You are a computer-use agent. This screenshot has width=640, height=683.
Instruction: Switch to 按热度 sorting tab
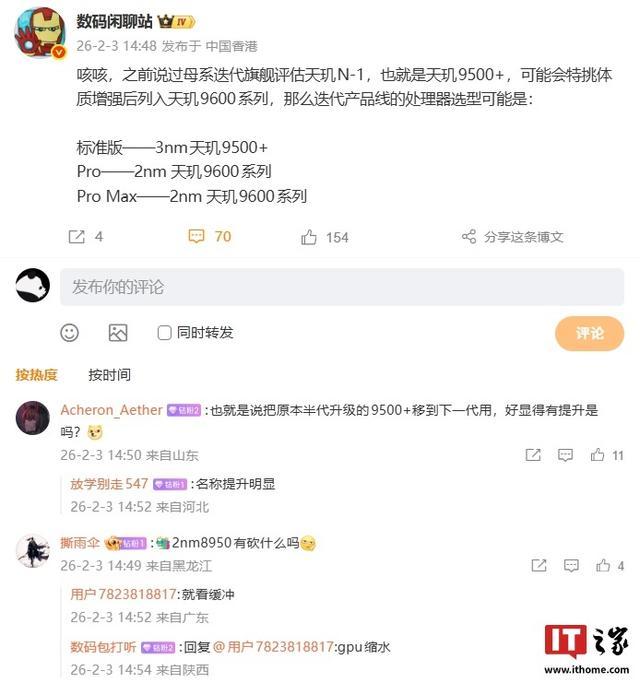coord(36,375)
